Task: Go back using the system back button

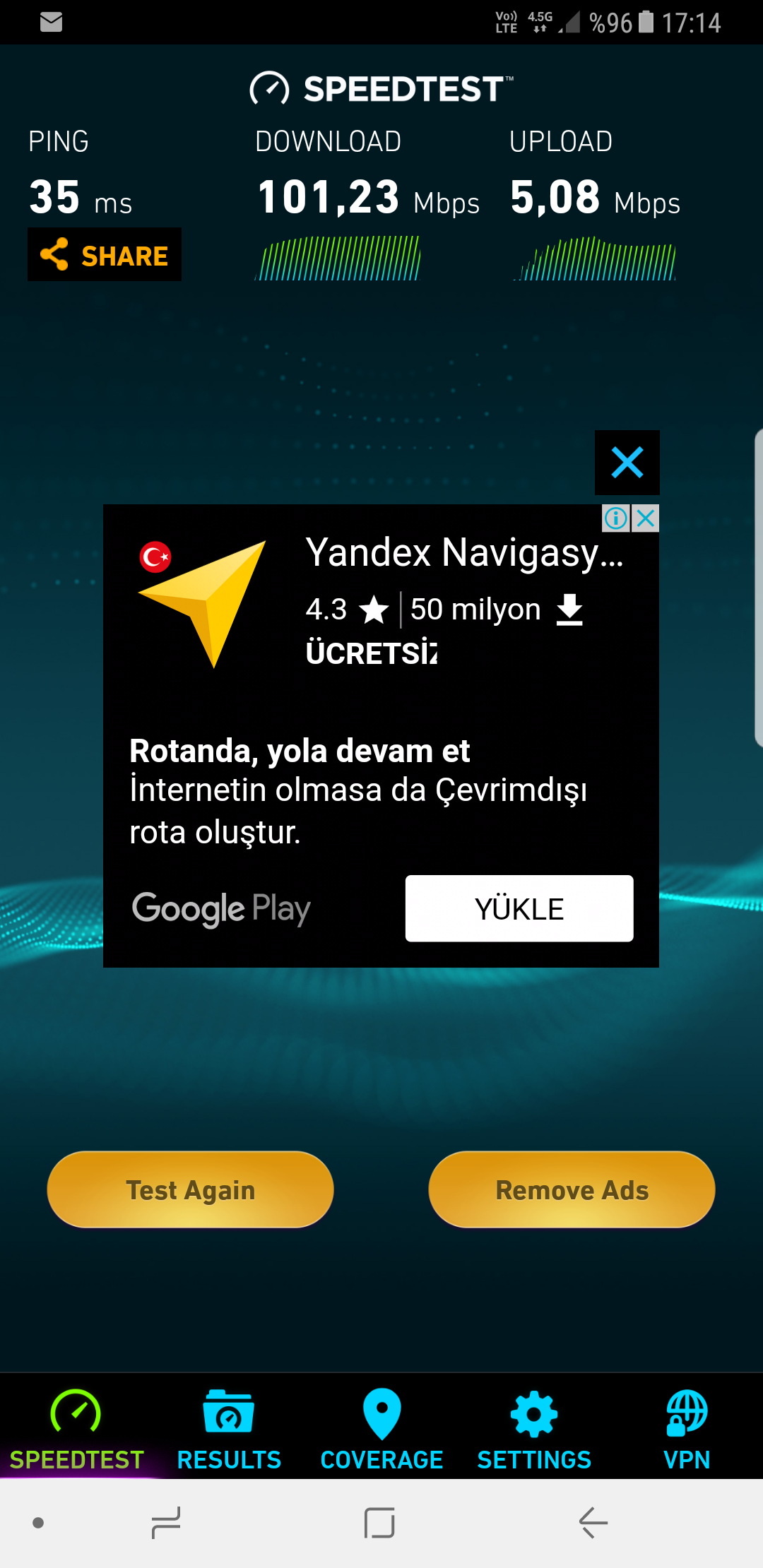Action: [x=593, y=1522]
